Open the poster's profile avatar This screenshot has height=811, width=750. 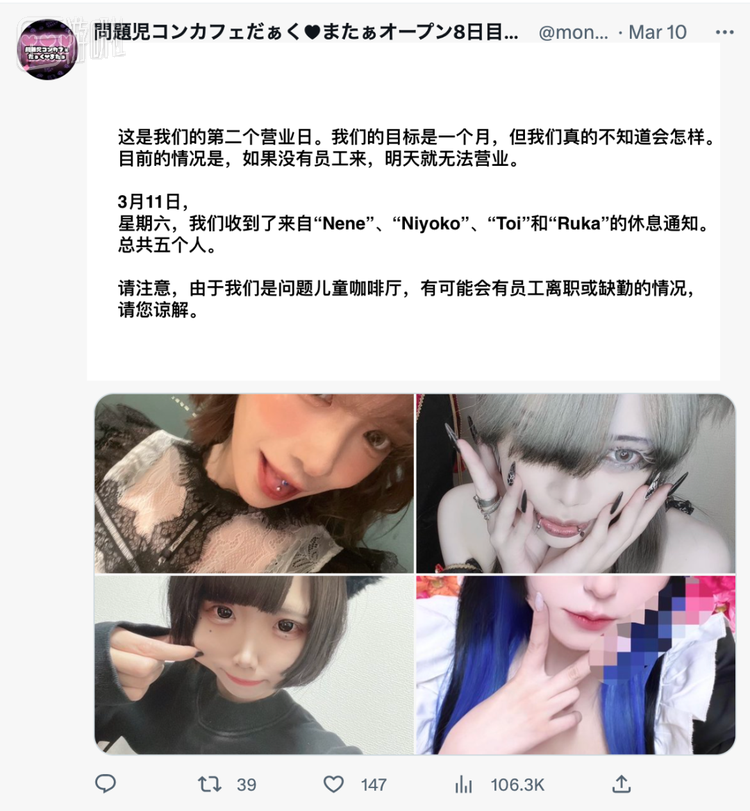click(x=46, y=47)
